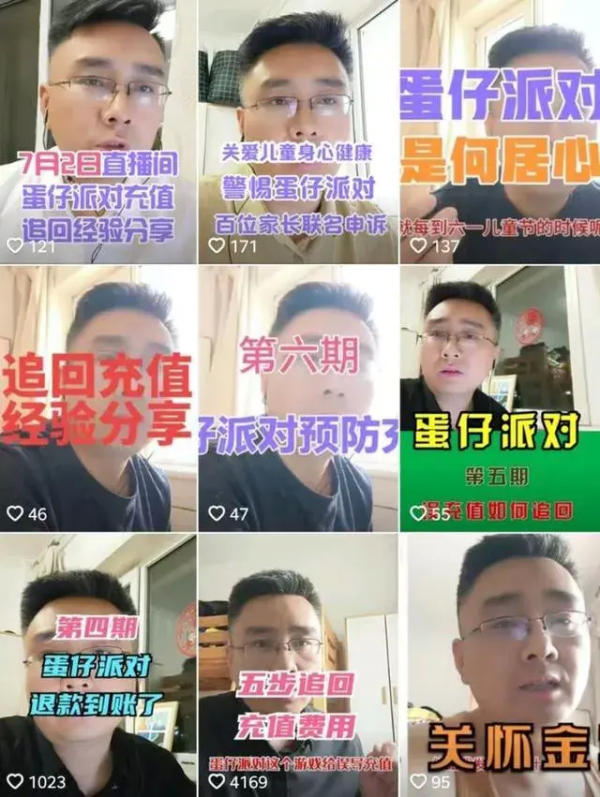Open the 五步追回充值费用 video with 4169 likes
This screenshot has width=600, height=797.
coord(298,665)
